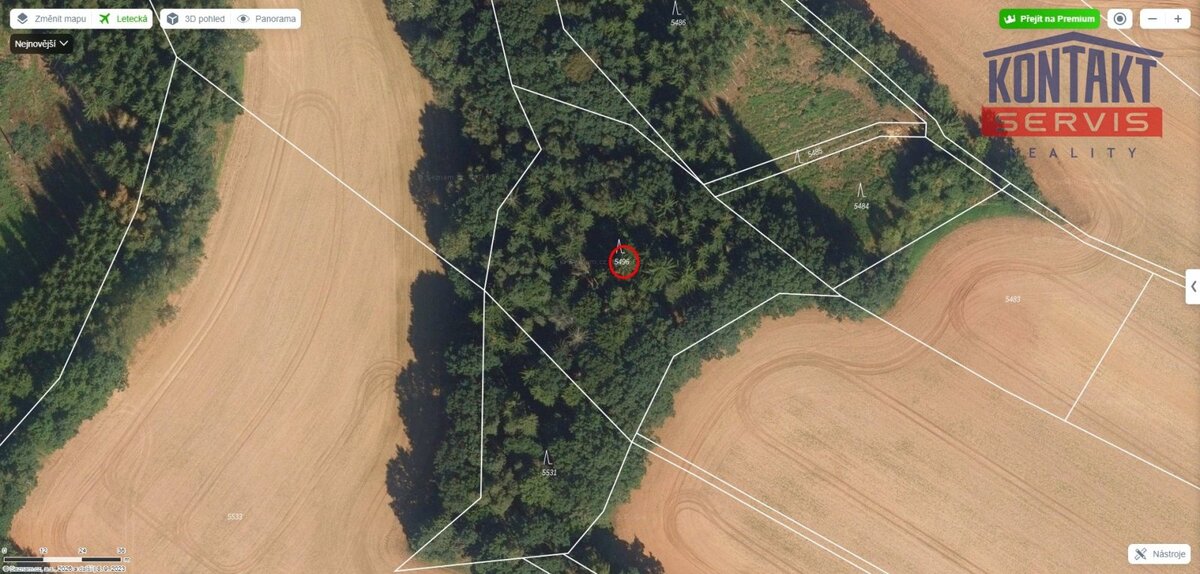This screenshot has height=574, width=1200.
Task: Open the Změnit mapu map switcher
Action: coord(51,19)
